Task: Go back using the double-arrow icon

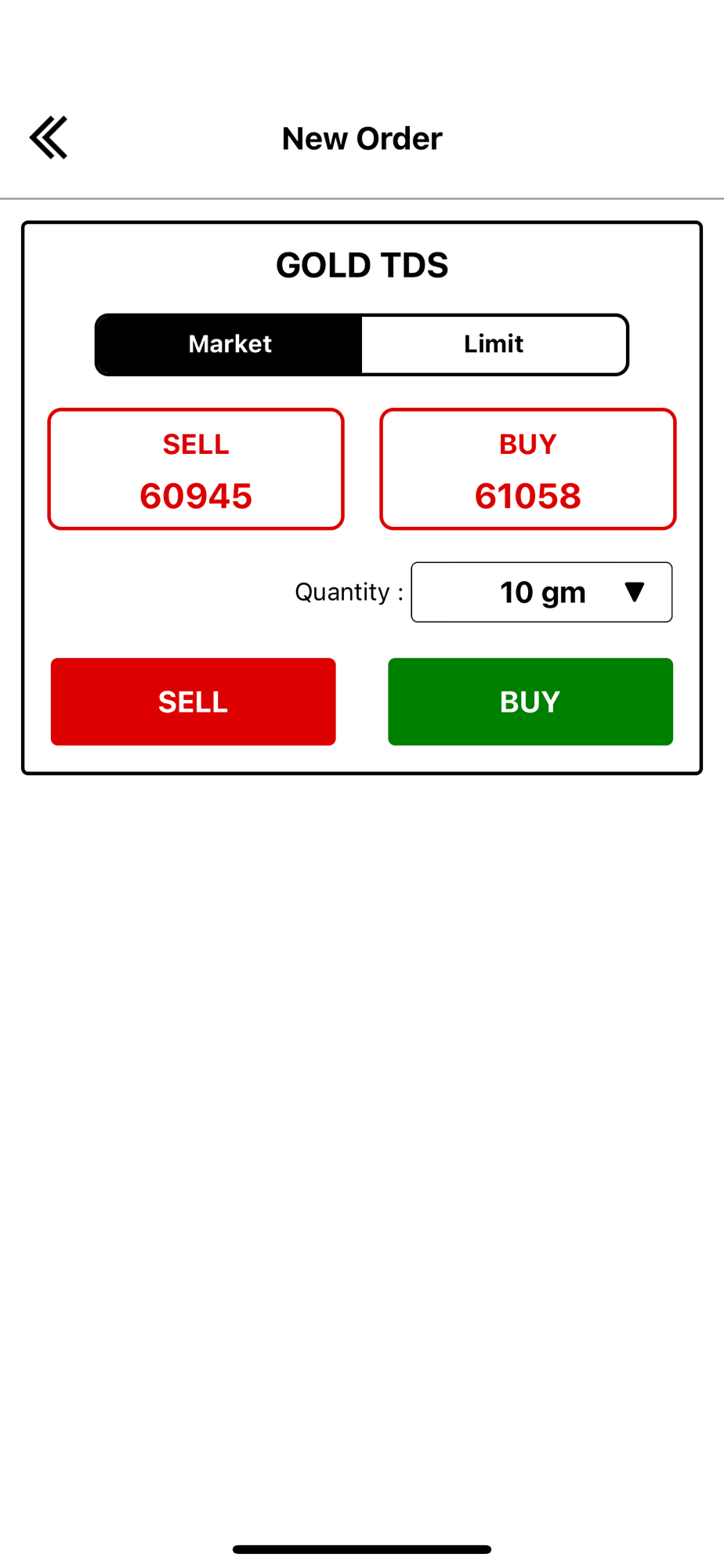Action: [x=49, y=138]
